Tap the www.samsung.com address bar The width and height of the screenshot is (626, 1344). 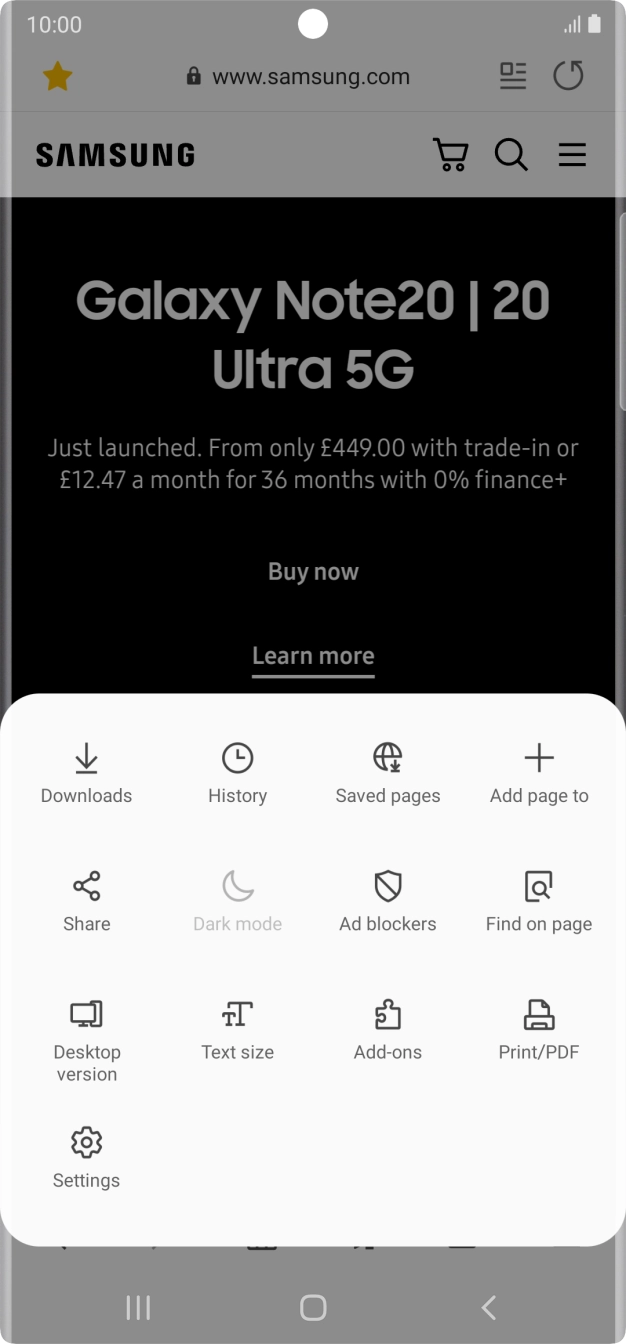310,77
